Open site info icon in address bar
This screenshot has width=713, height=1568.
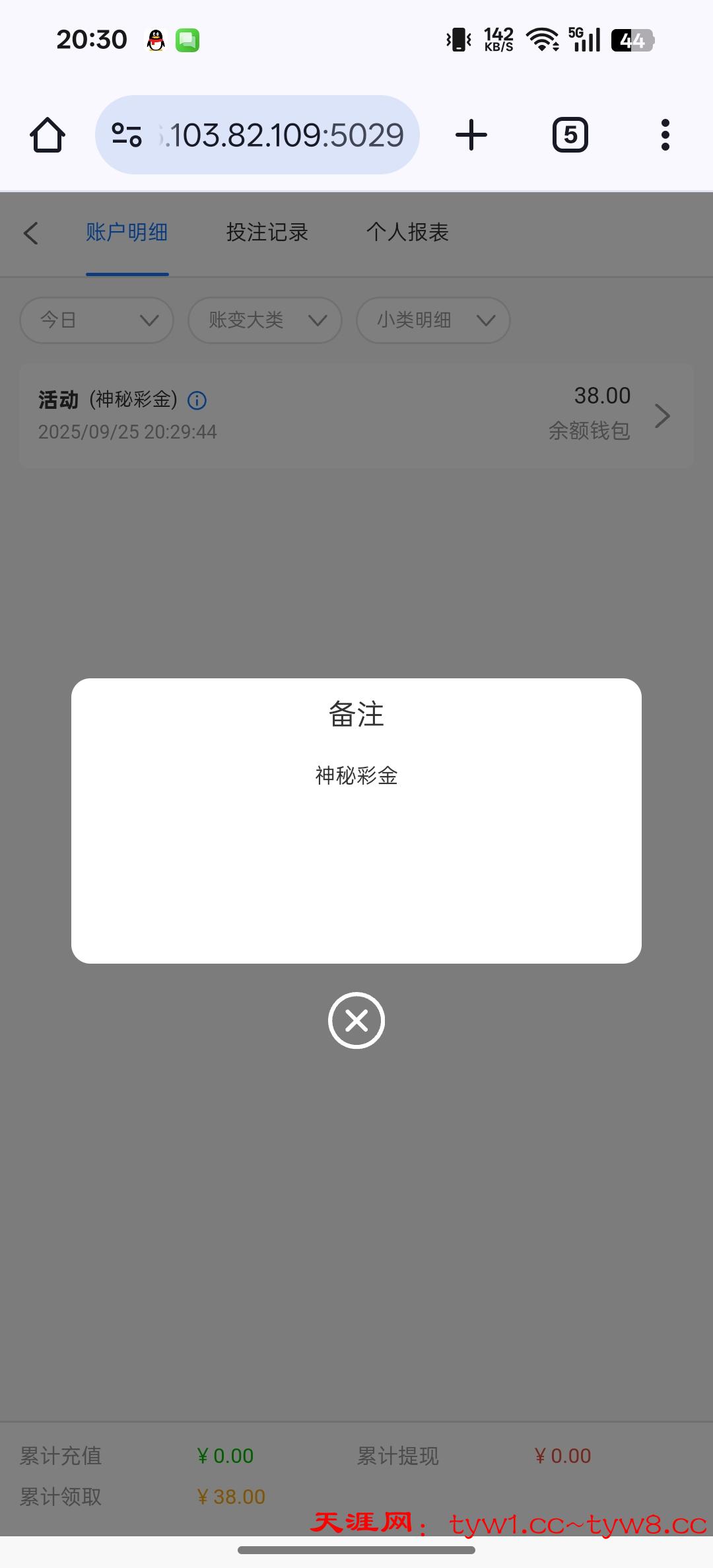[x=127, y=135]
